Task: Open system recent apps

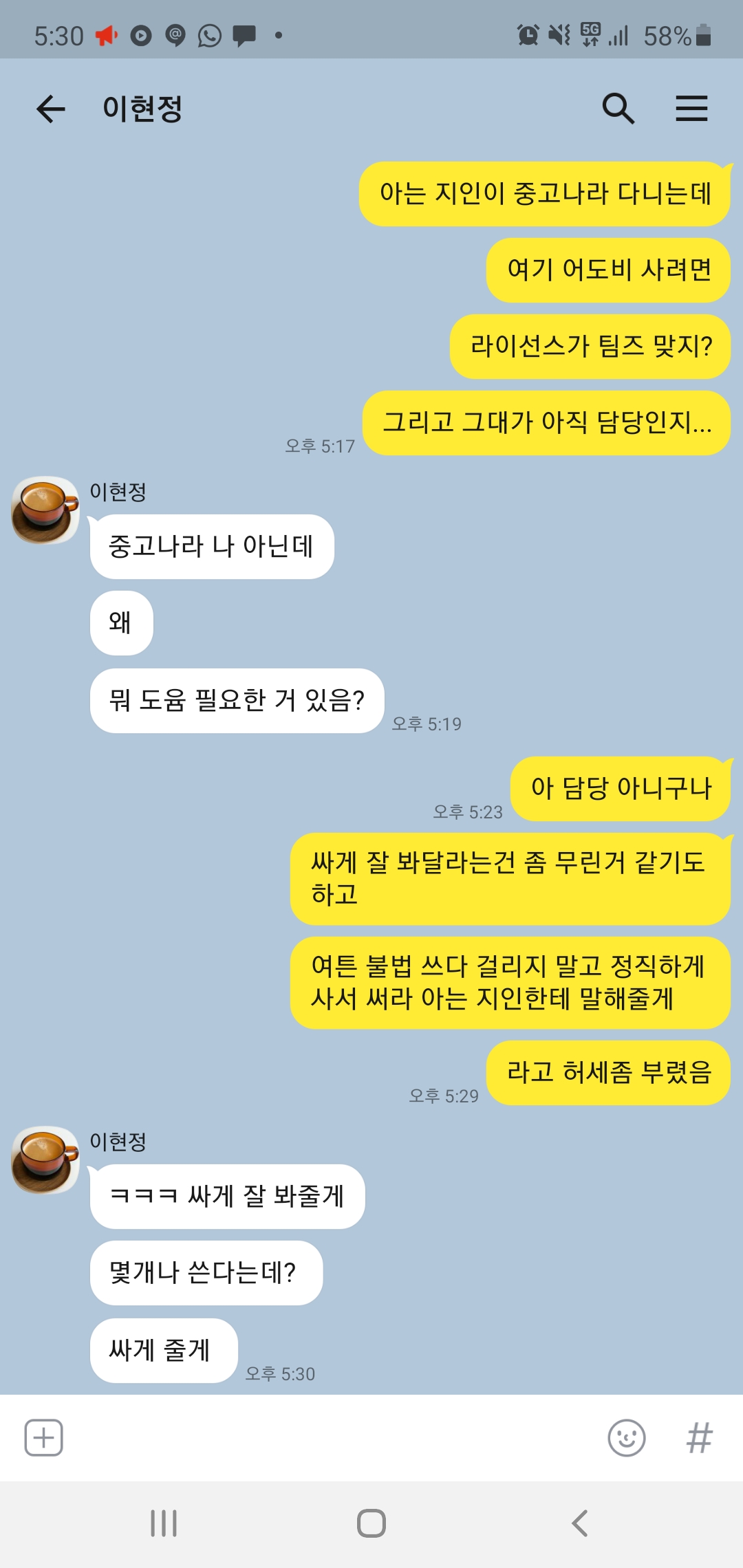Action: click(x=164, y=1523)
